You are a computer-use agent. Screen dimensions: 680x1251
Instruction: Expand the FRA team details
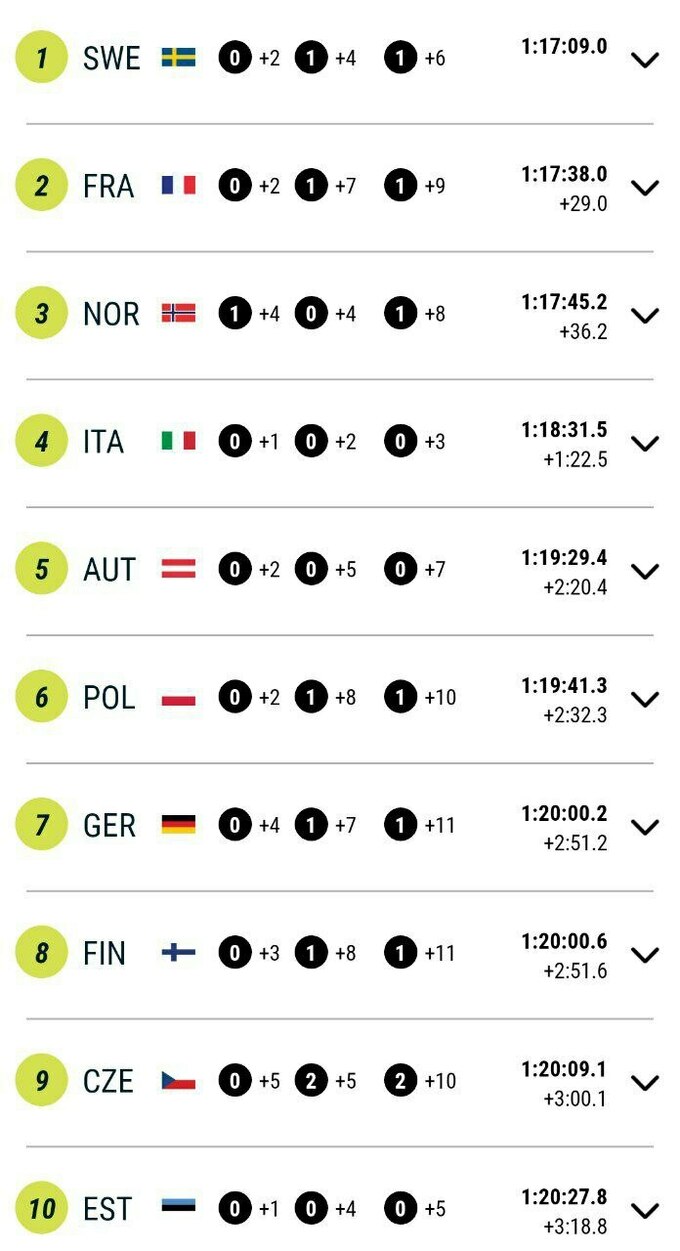tap(646, 188)
